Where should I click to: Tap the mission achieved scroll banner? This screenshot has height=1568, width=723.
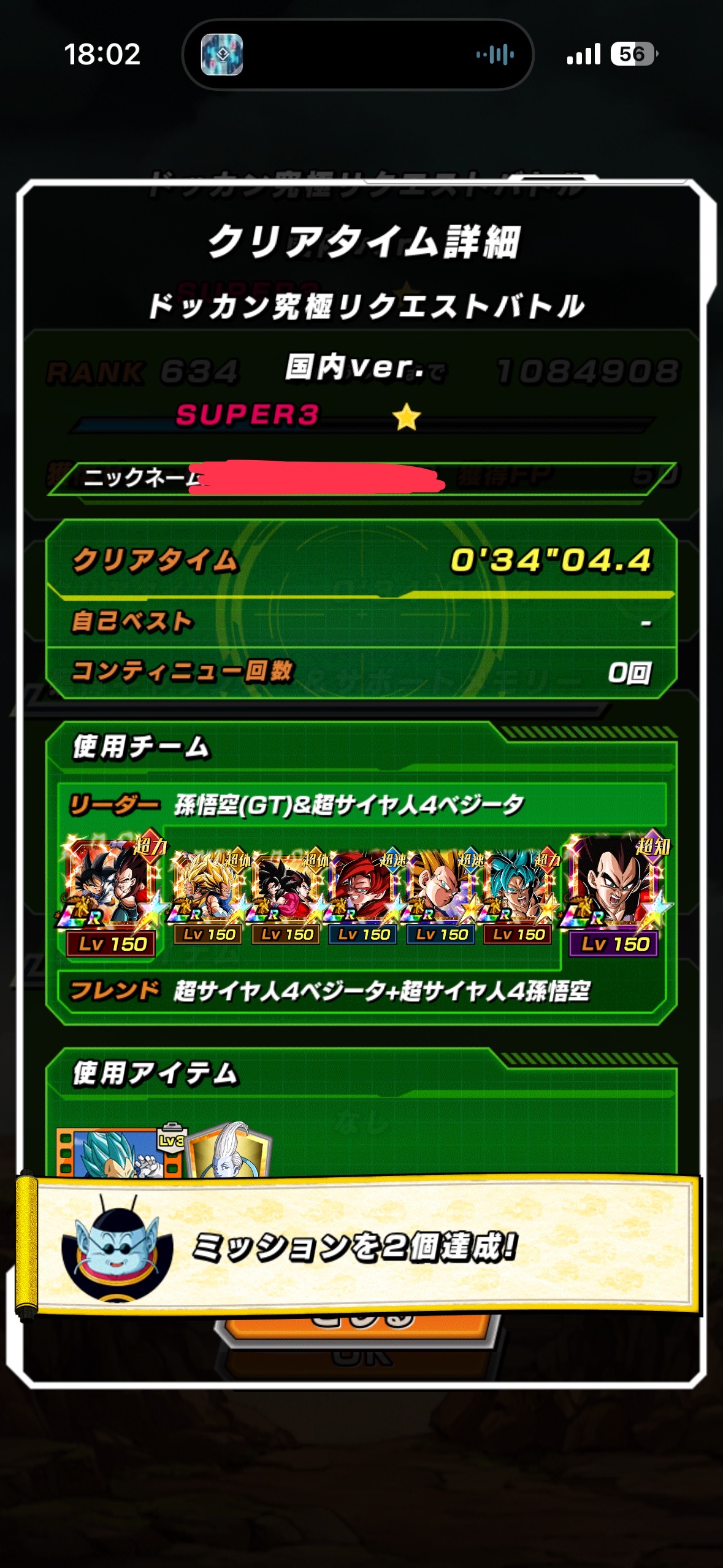(x=362, y=1247)
